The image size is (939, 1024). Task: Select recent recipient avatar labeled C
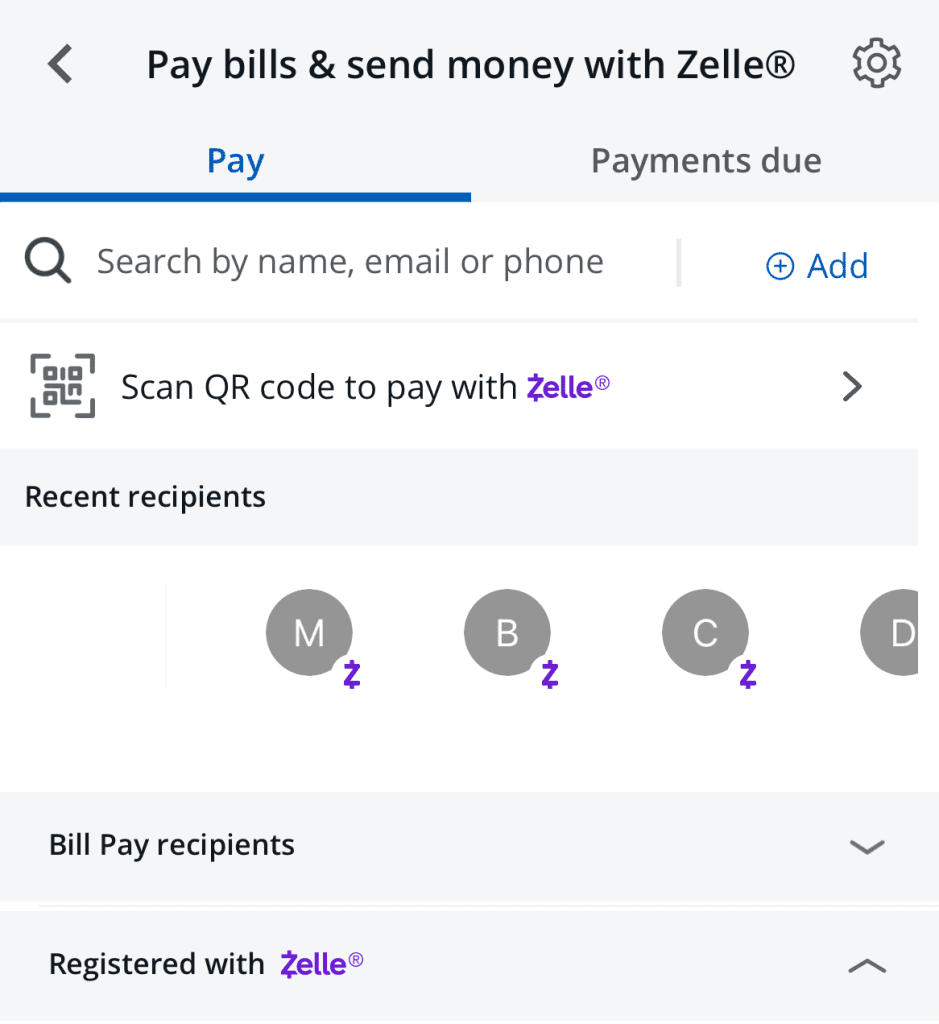tap(704, 632)
